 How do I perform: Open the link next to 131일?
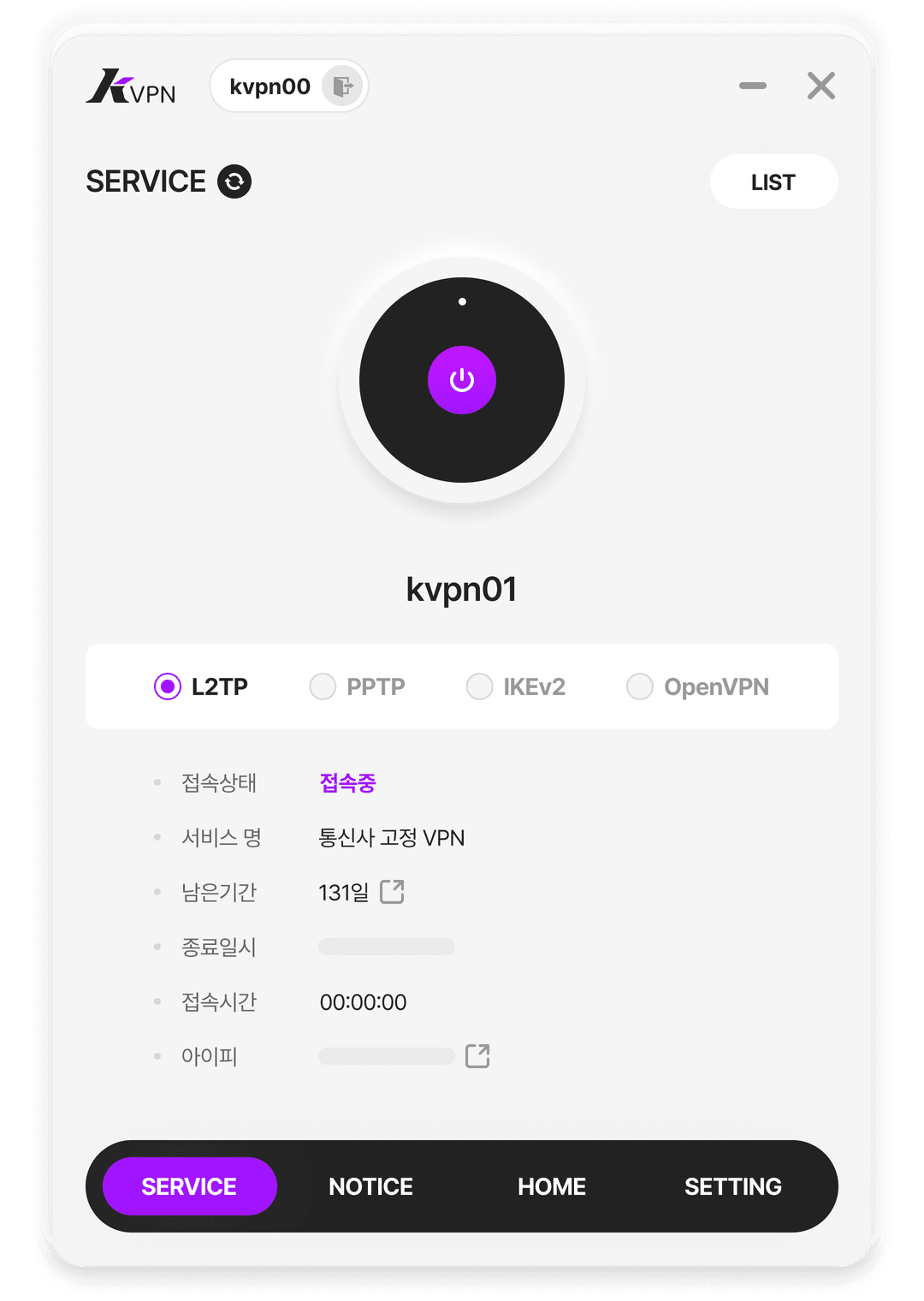click(392, 892)
